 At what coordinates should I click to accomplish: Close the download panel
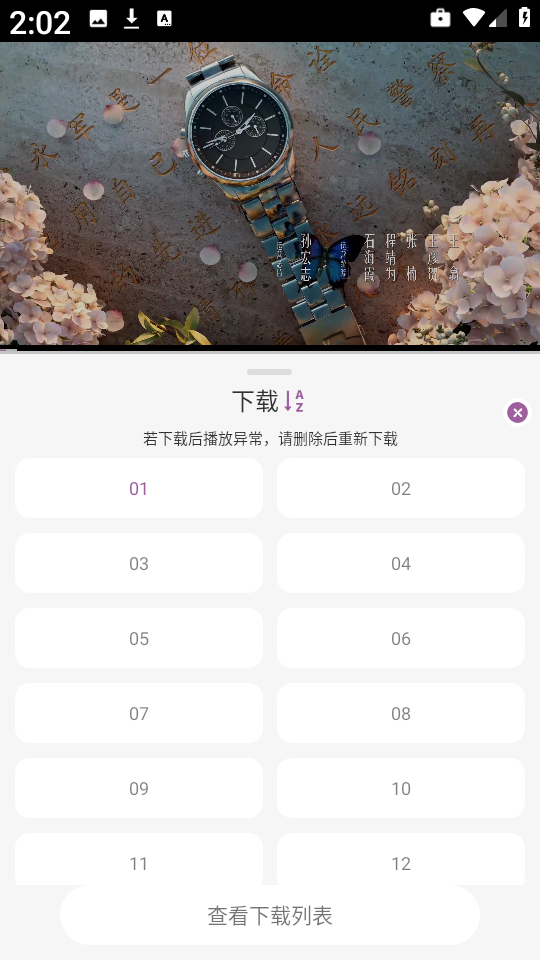tap(517, 413)
